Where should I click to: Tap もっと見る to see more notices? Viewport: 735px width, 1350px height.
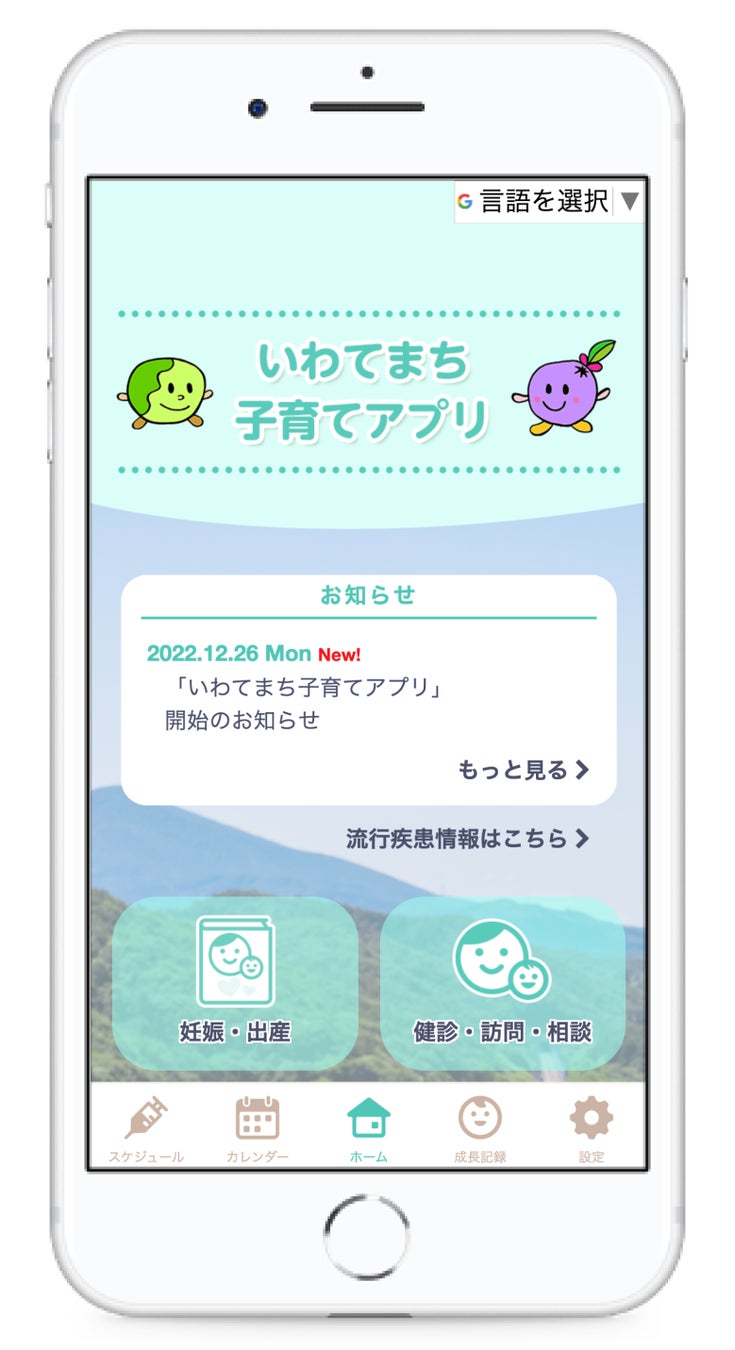pos(523,770)
